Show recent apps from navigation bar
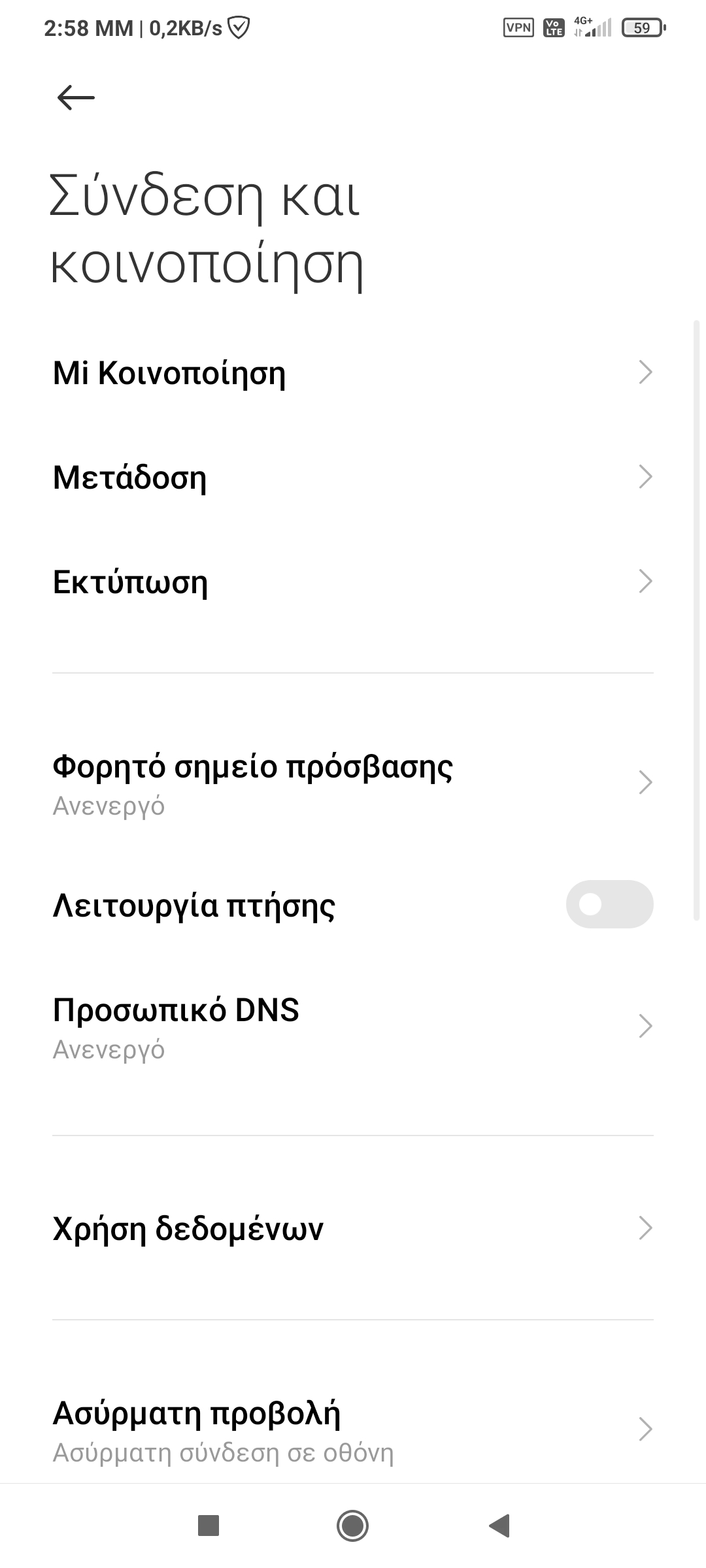 point(208,1526)
